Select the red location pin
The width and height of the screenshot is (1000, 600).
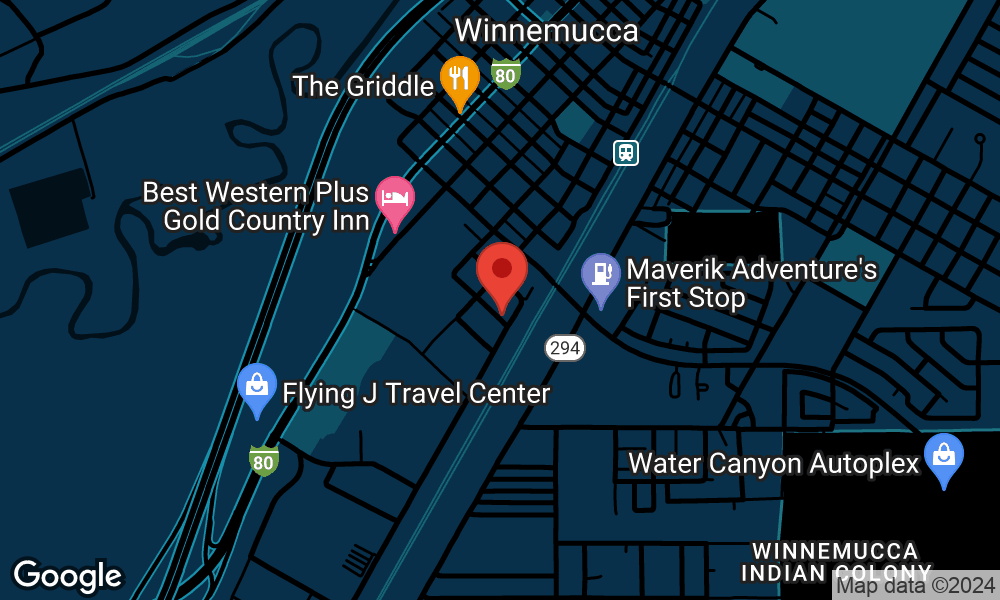[501, 271]
